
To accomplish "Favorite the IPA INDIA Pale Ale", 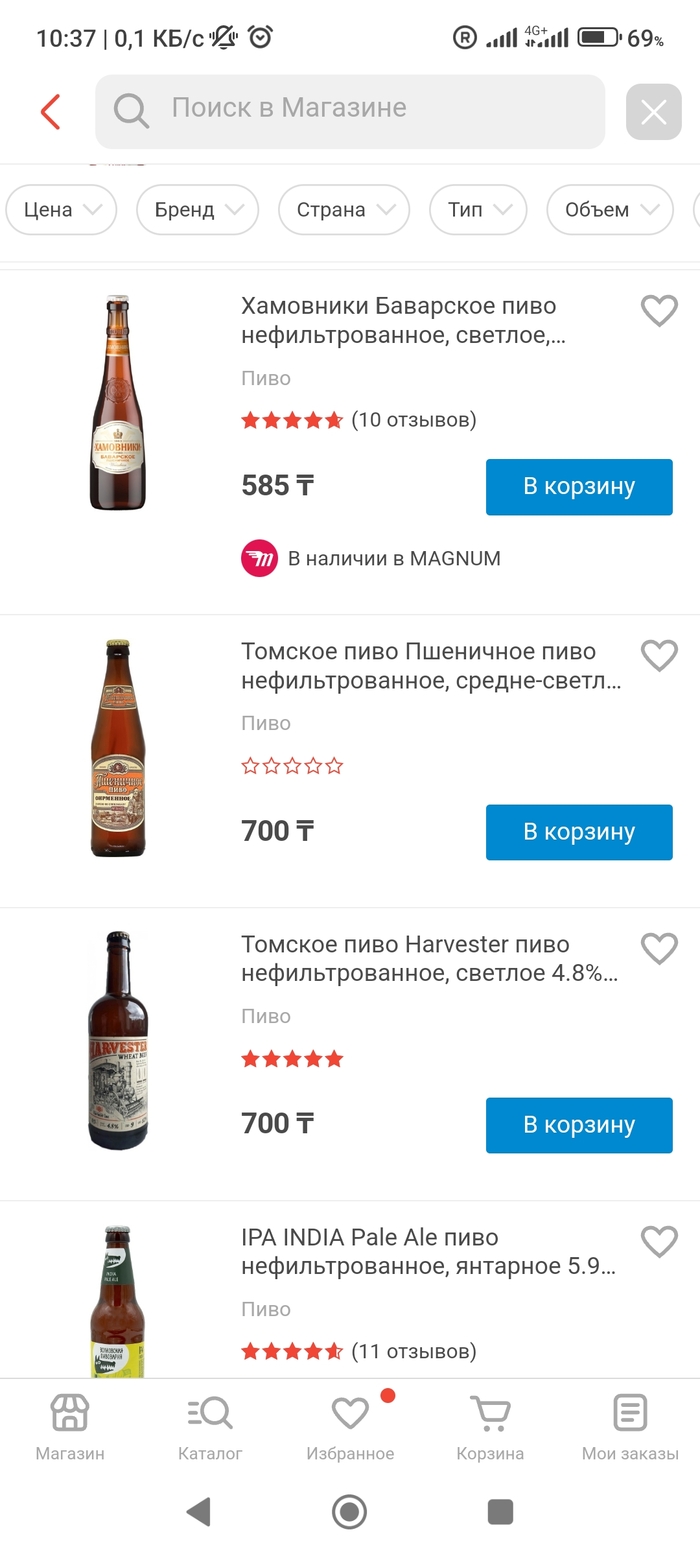I will (659, 1242).
